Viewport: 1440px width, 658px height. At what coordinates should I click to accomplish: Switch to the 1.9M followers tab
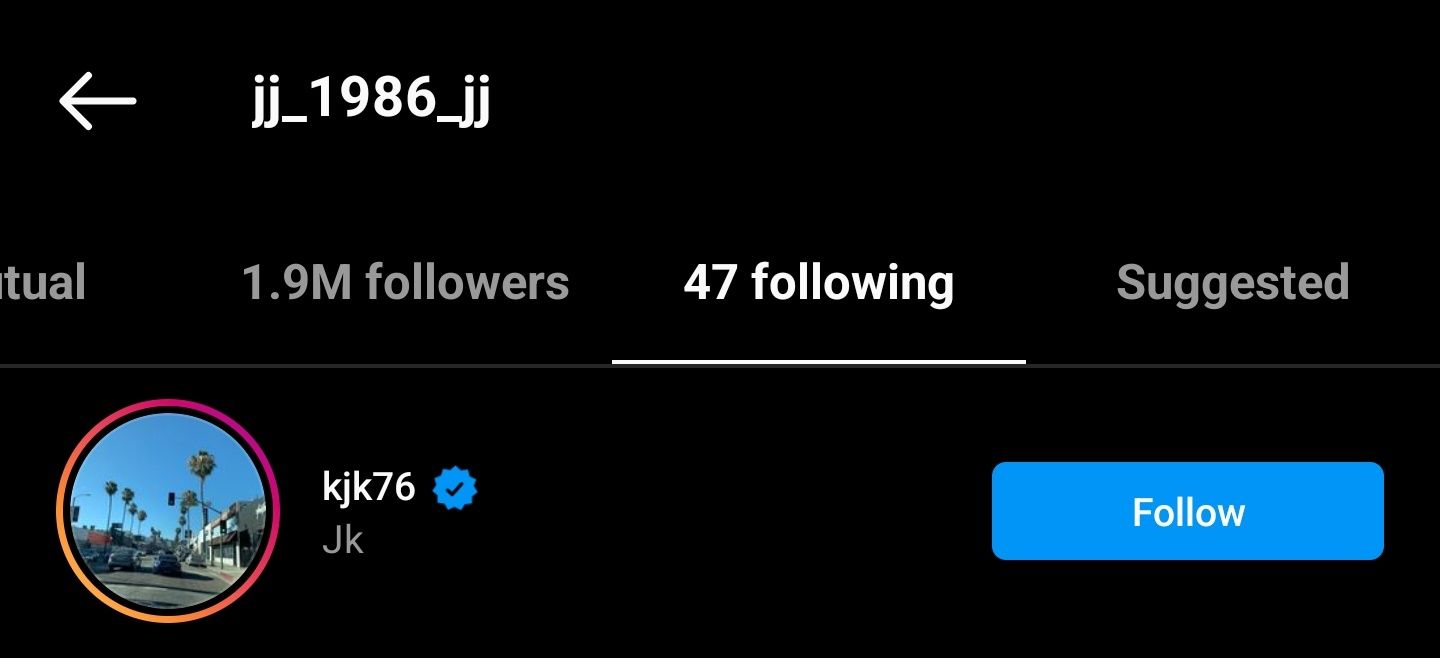click(405, 283)
